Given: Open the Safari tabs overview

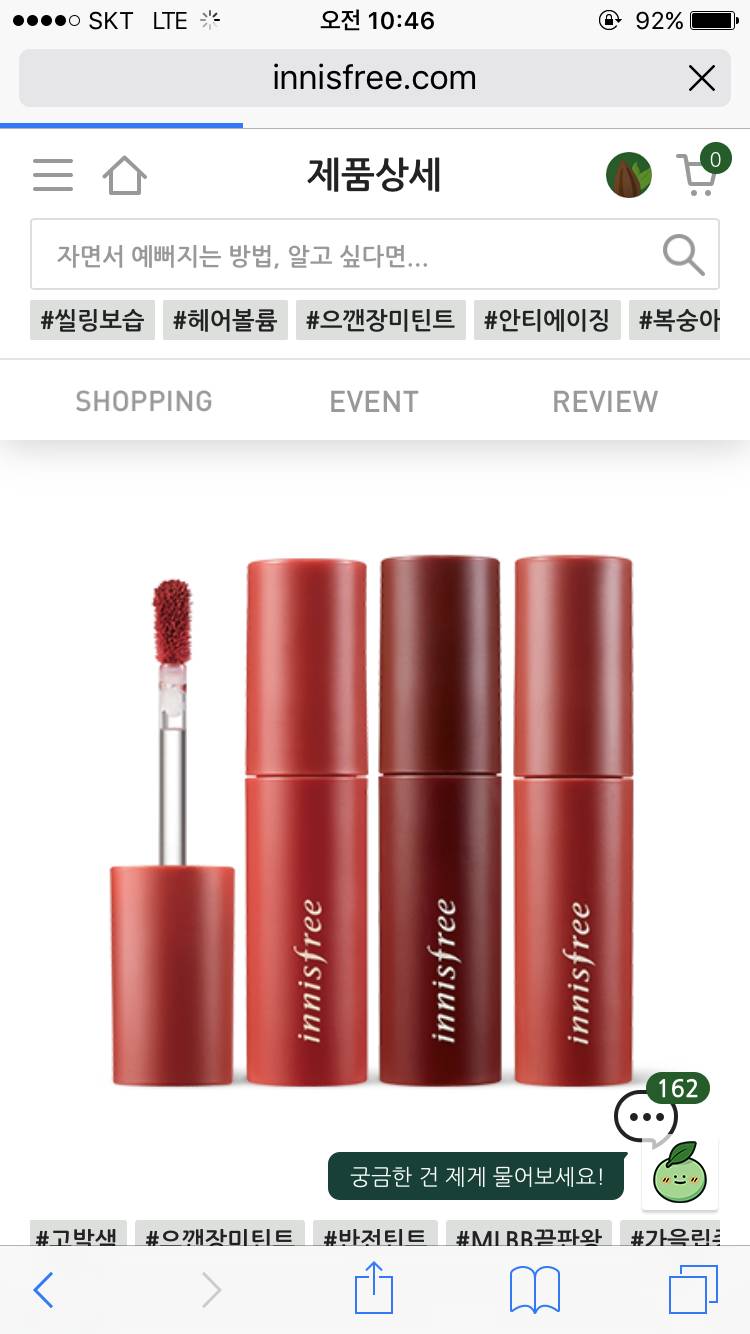Looking at the screenshot, I should [x=693, y=1290].
